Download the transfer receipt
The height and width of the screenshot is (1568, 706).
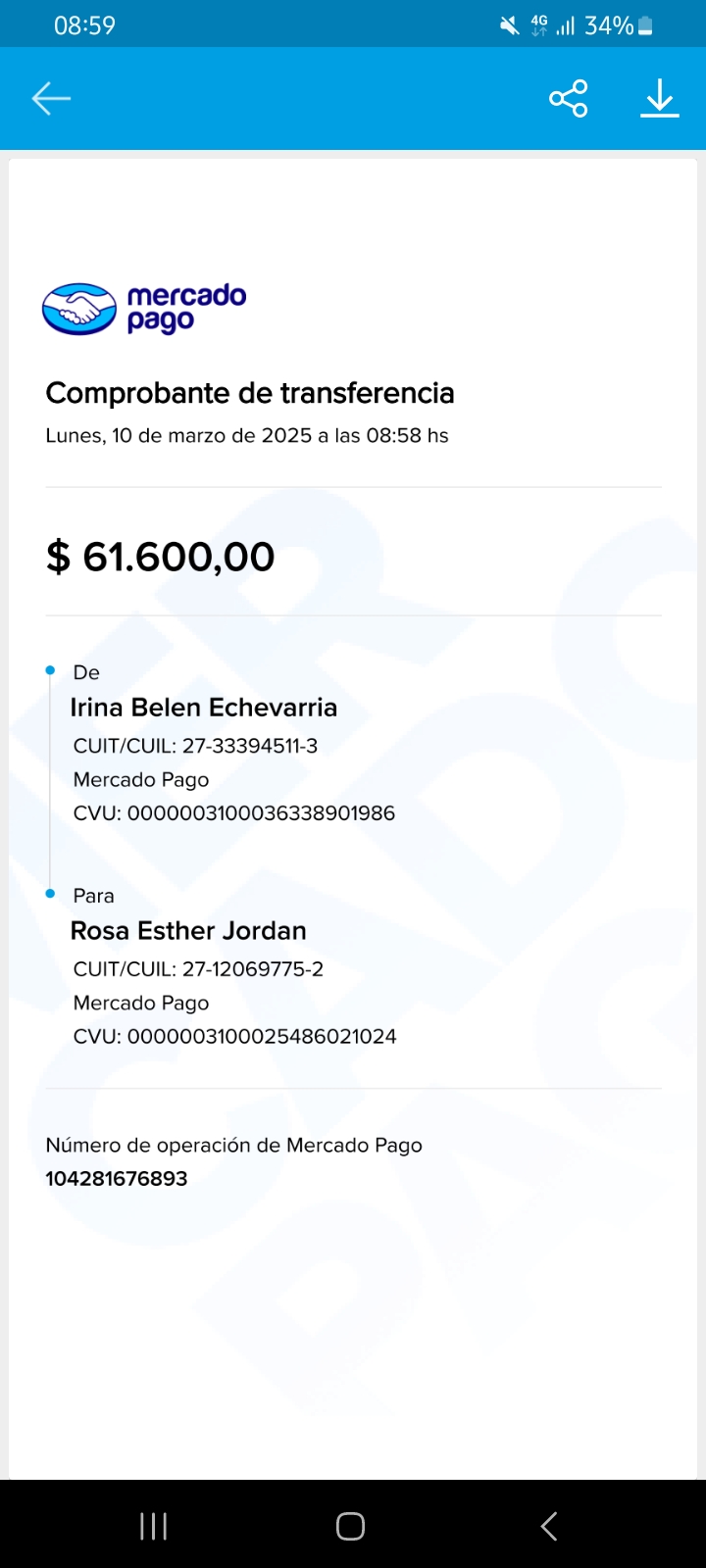(660, 99)
